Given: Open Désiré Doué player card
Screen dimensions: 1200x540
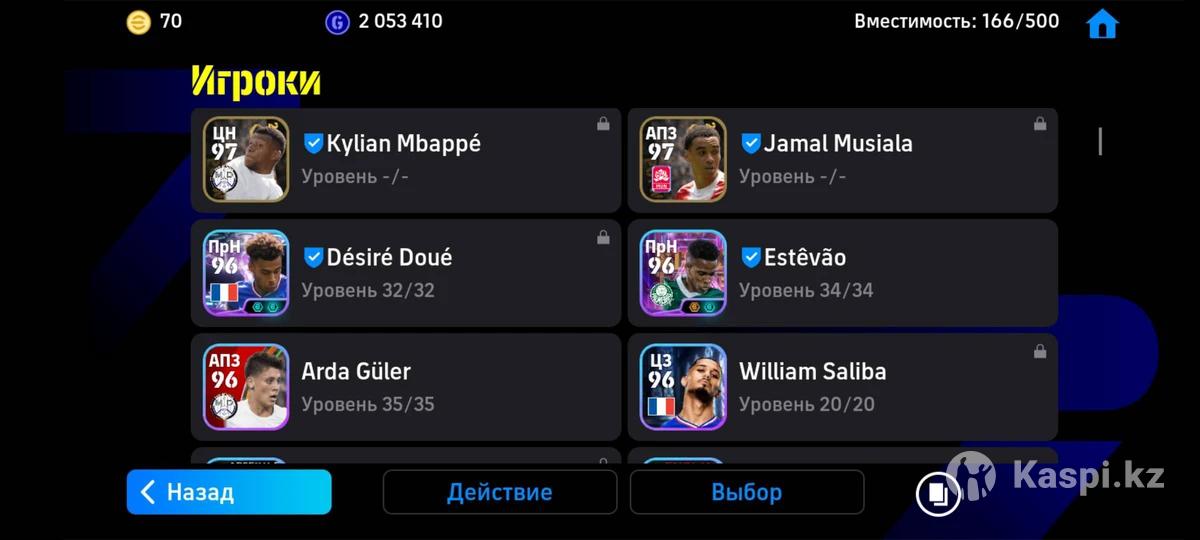Looking at the screenshot, I should [405, 273].
